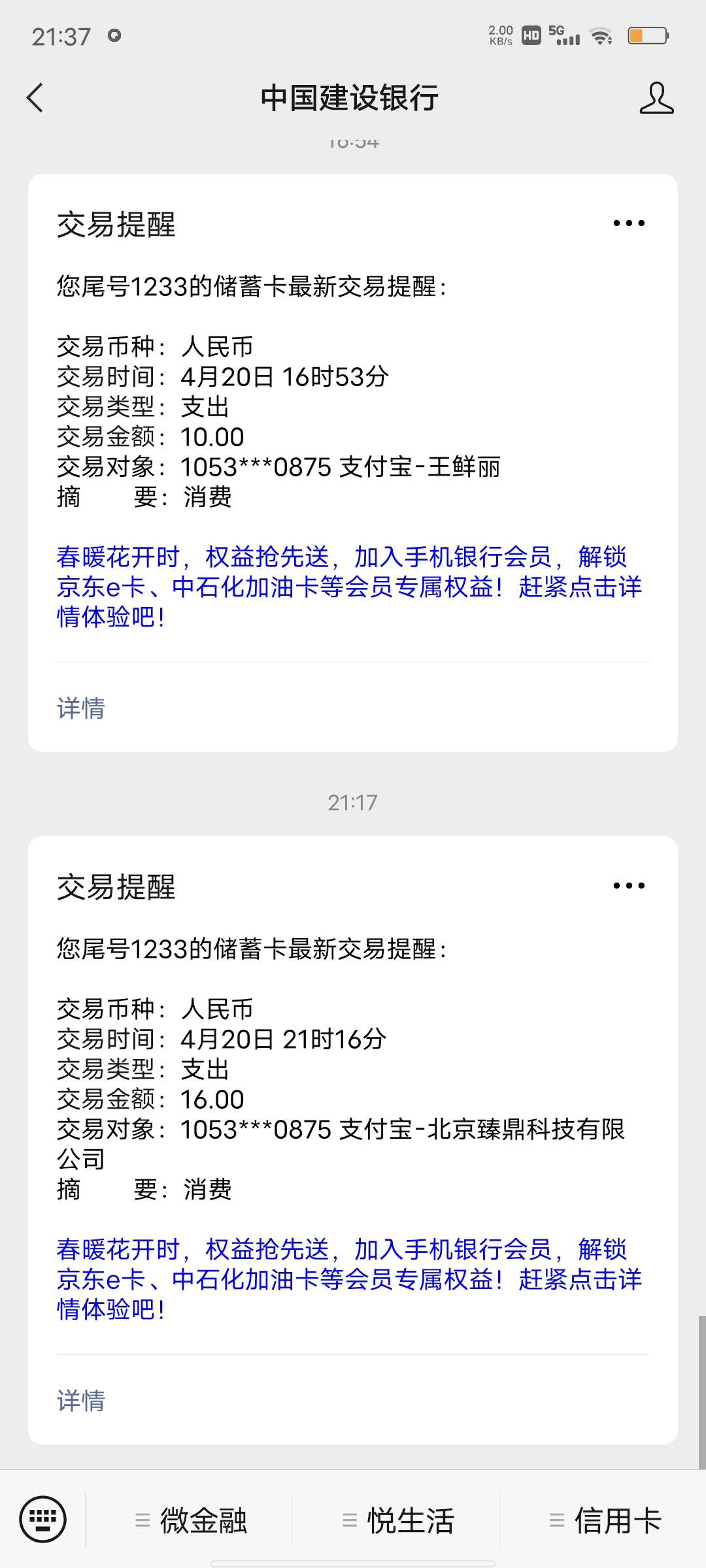Viewport: 706px width, 1568px height.
Task: Open the promo link in the 16.00 transaction card
Action: [349, 1279]
